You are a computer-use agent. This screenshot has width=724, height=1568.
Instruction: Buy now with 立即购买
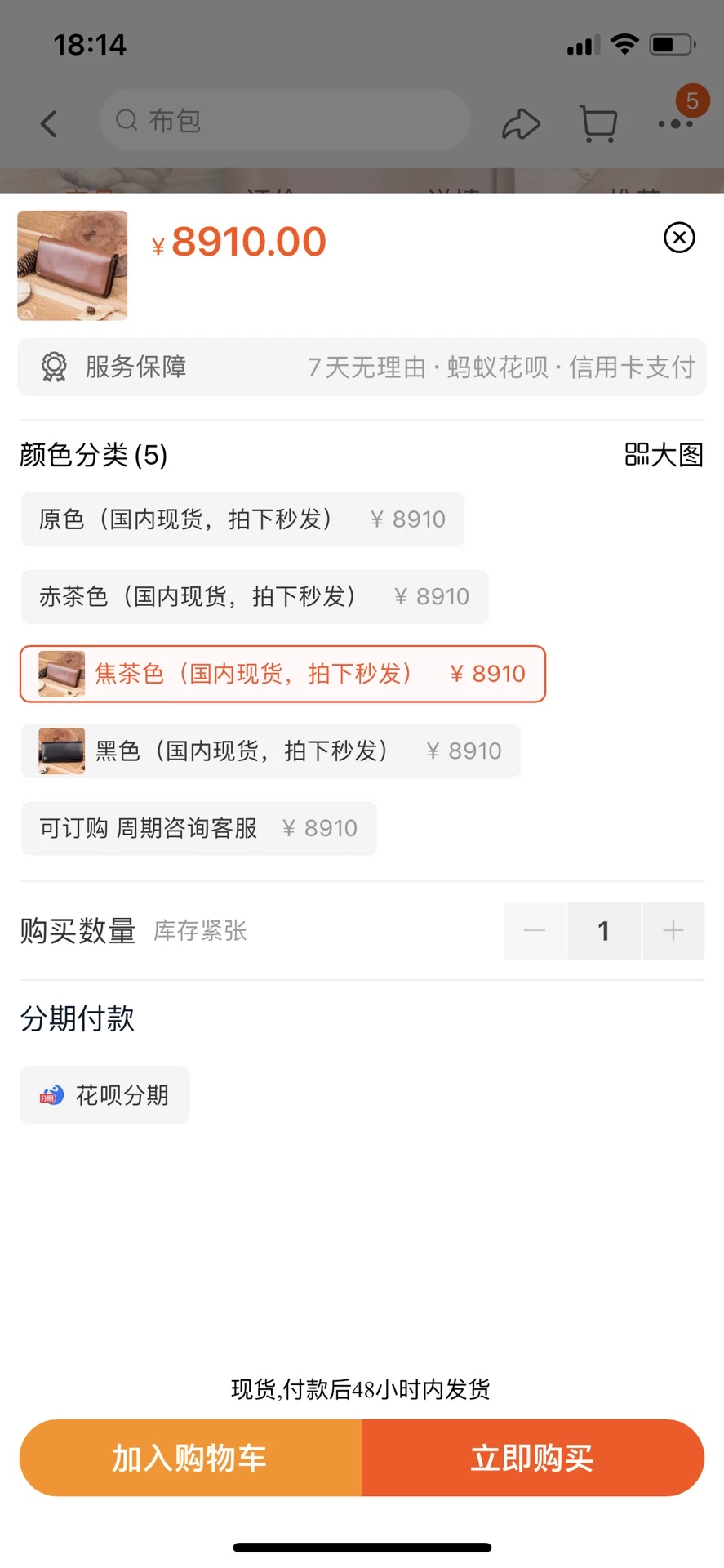533,1458
